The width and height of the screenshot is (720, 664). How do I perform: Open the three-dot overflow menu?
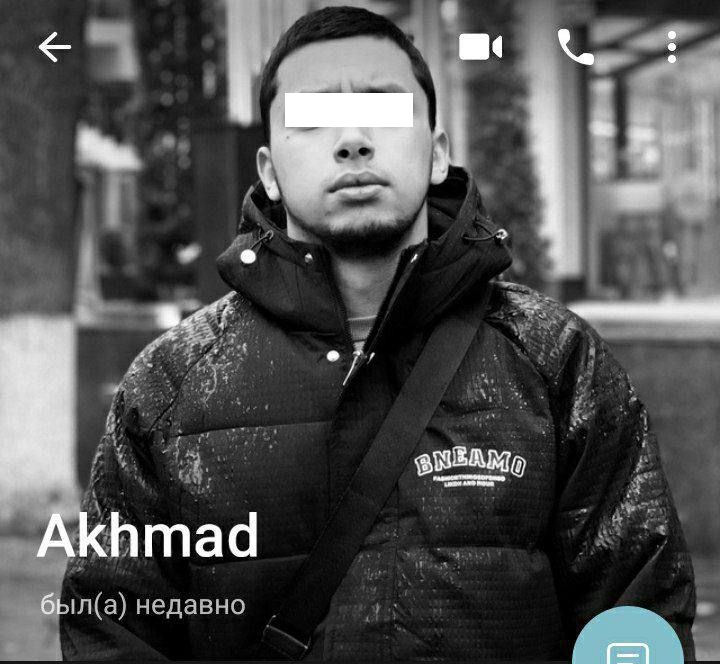[672, 47]
